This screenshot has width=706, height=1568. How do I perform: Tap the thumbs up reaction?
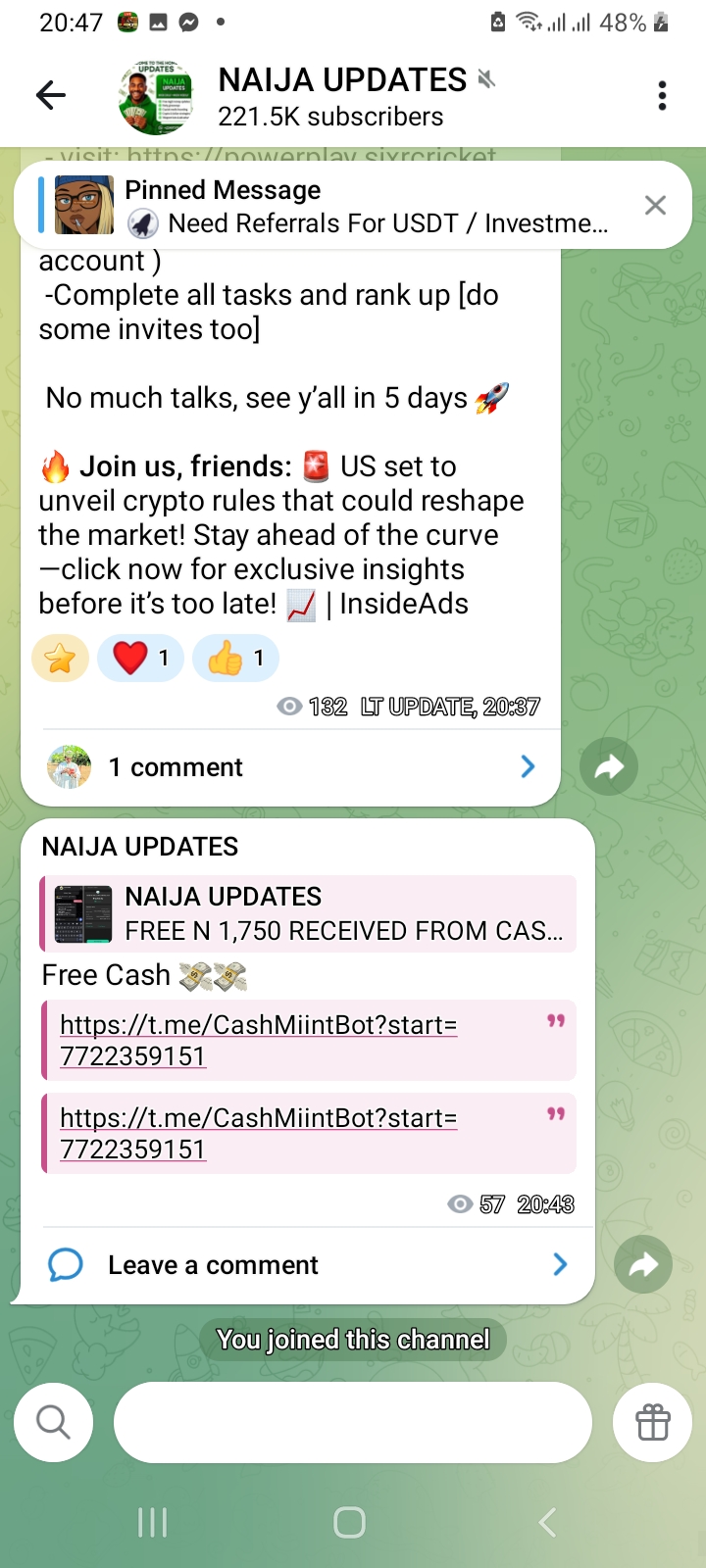(235, 659)
